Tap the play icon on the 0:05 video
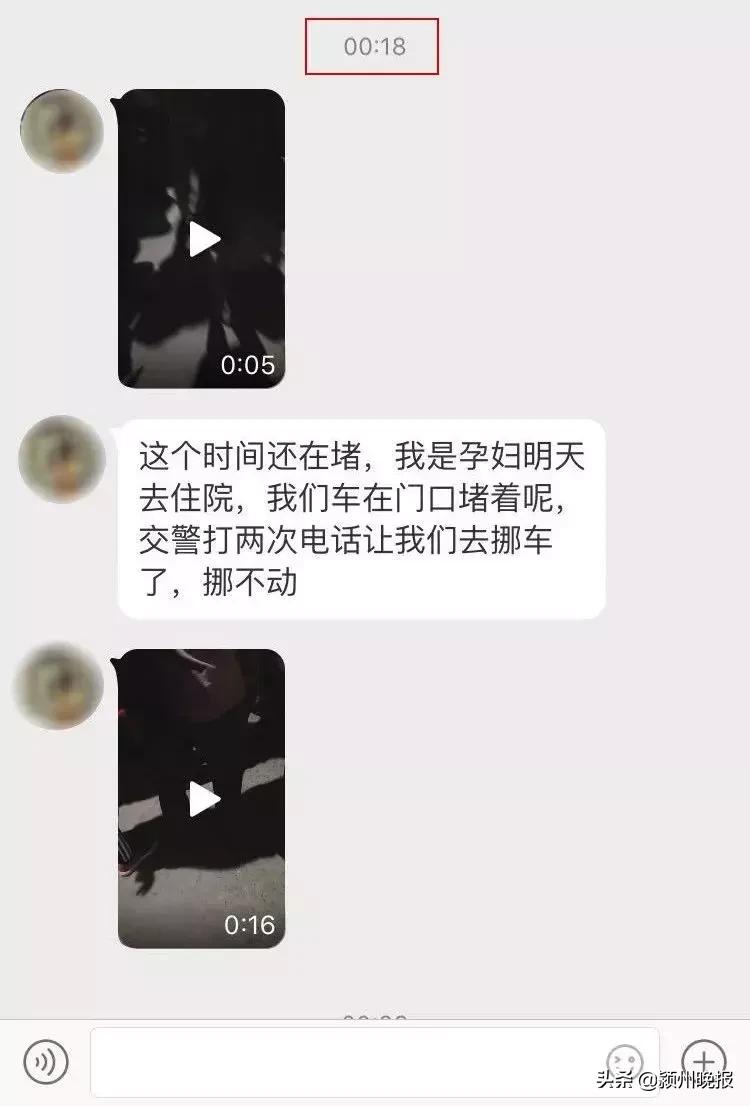Image resolution: width=750 pixels, height=1106 pixels. pos(205,237)
